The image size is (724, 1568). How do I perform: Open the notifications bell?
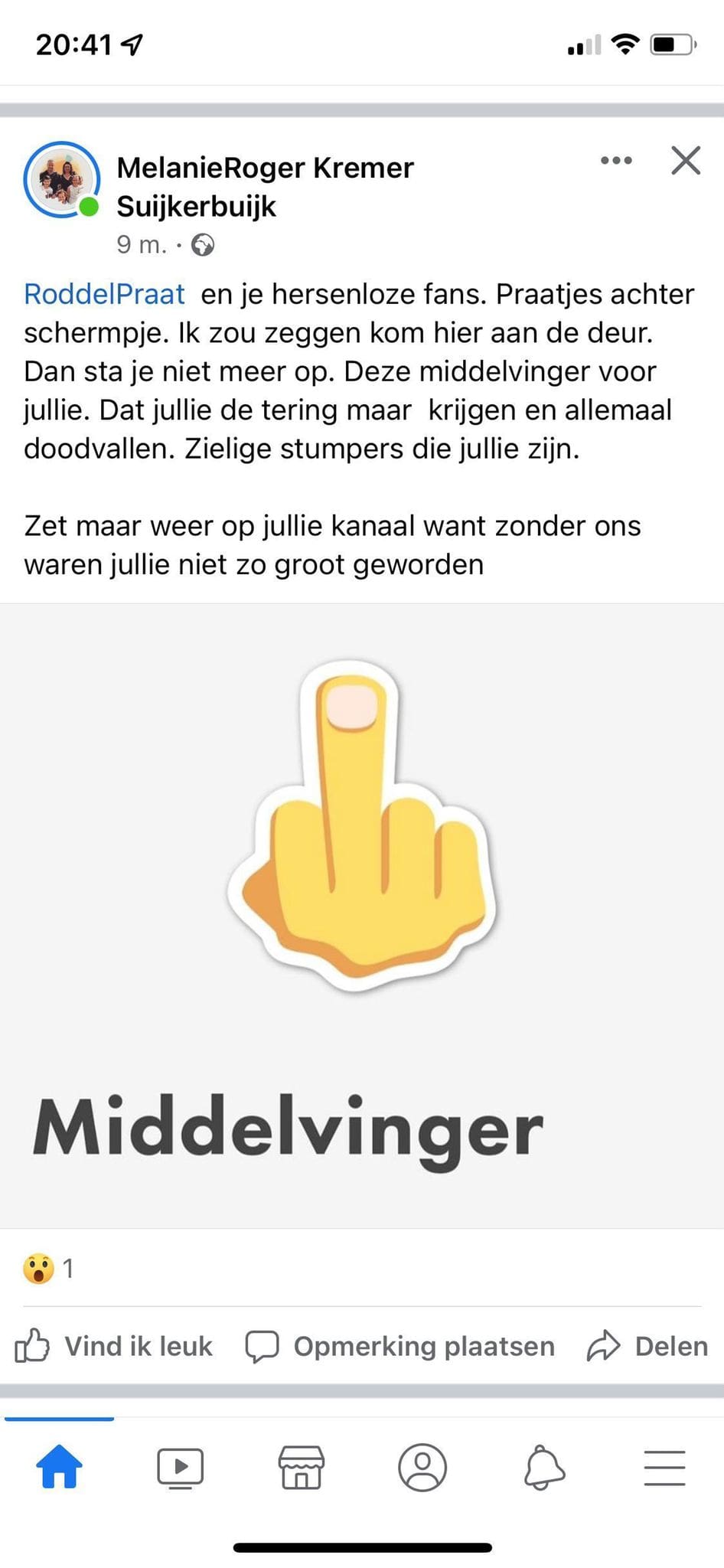543,1466
